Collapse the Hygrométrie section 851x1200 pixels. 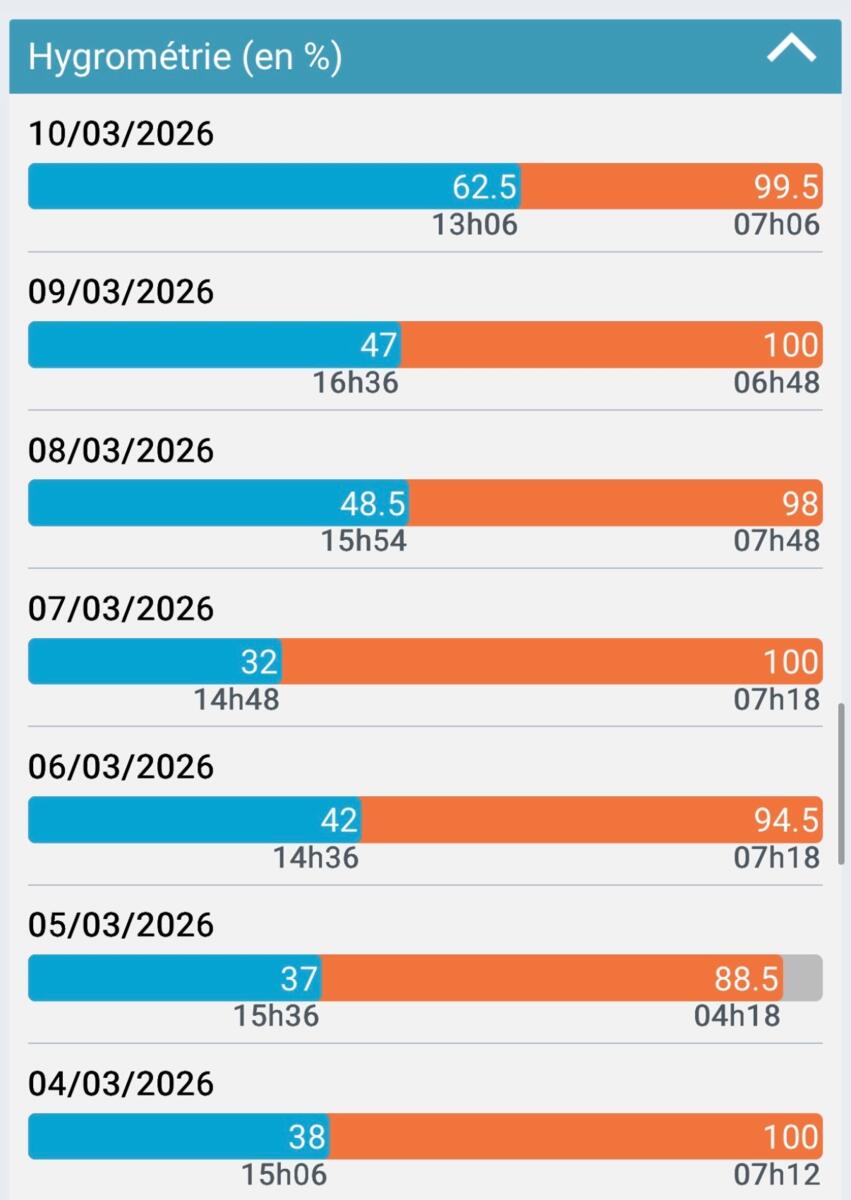coord(791,51)
